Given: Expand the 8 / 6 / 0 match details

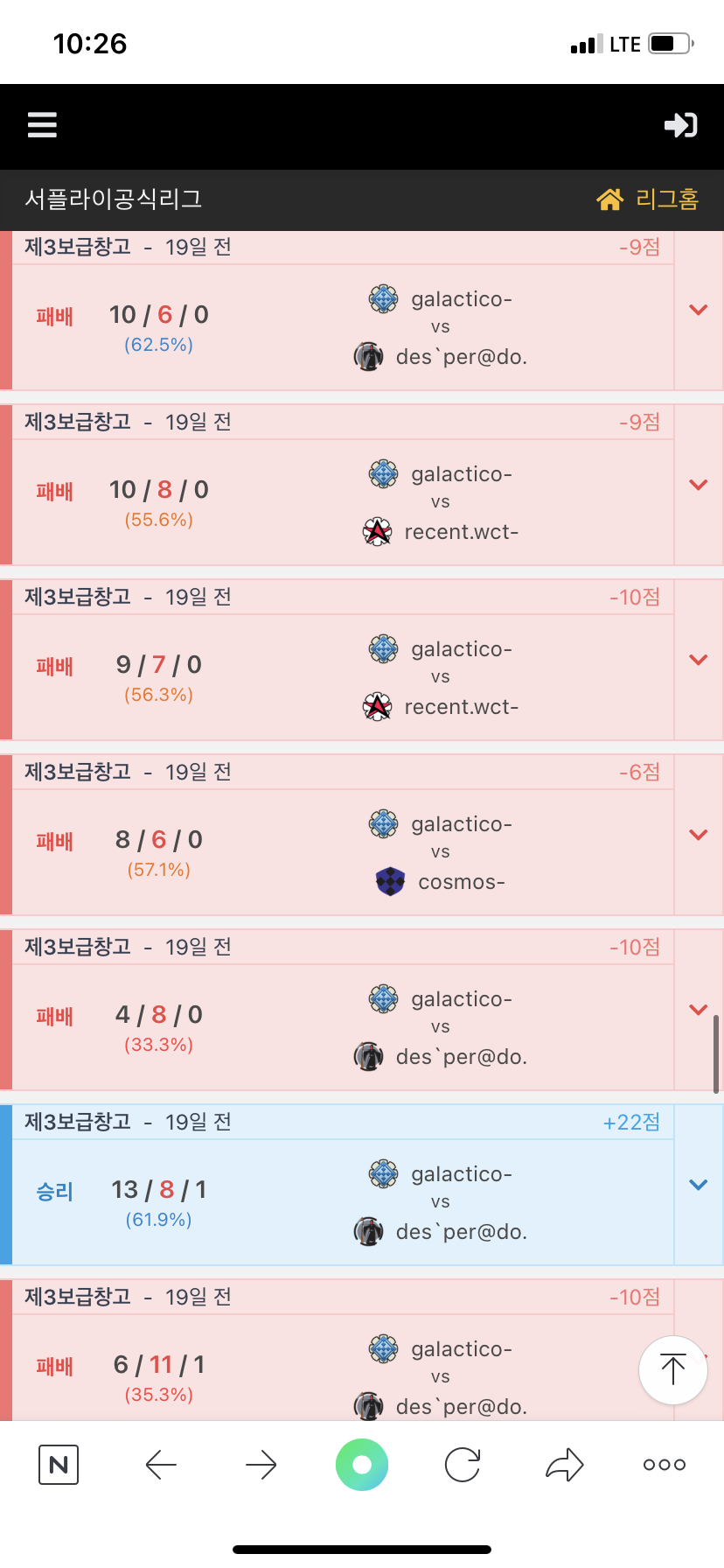Looking at the screenshot, I should [x=698, y=835].
